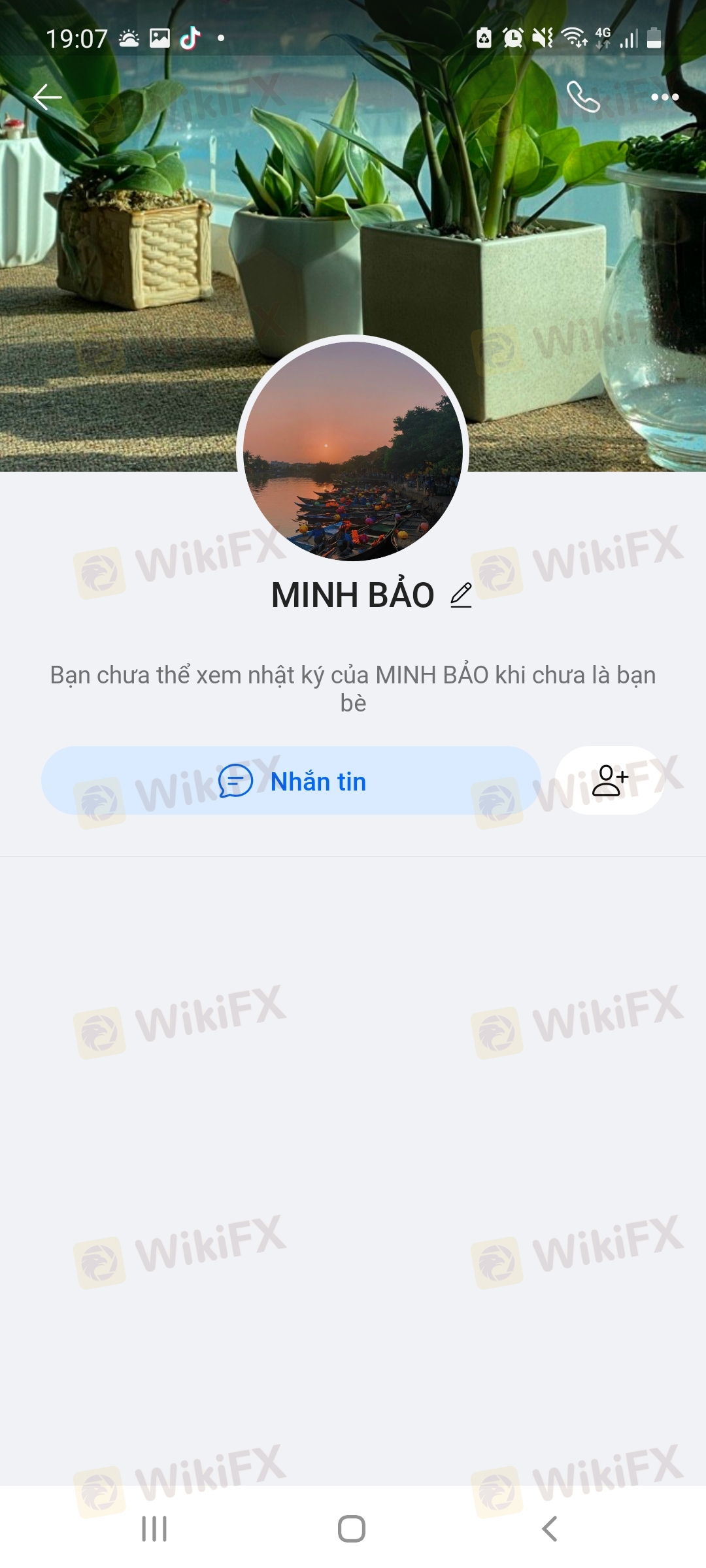
Task: Open recent apps from navigation bar
Action: click(x=154, y=1529)
